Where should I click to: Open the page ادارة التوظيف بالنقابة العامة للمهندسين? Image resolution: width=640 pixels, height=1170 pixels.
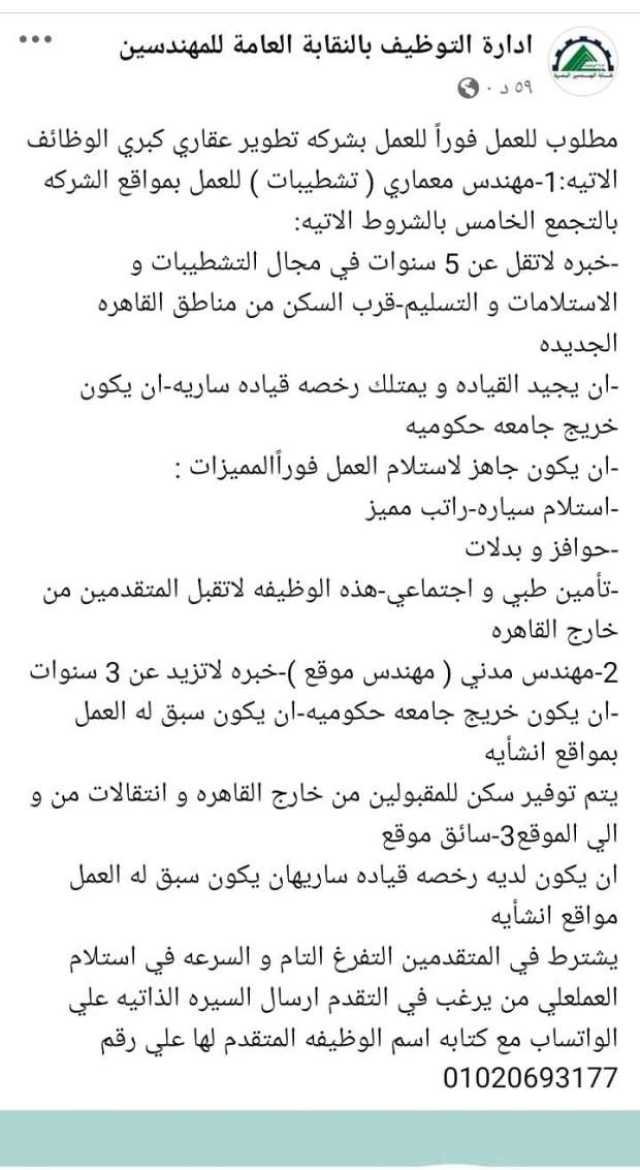[x=331, y=49]
